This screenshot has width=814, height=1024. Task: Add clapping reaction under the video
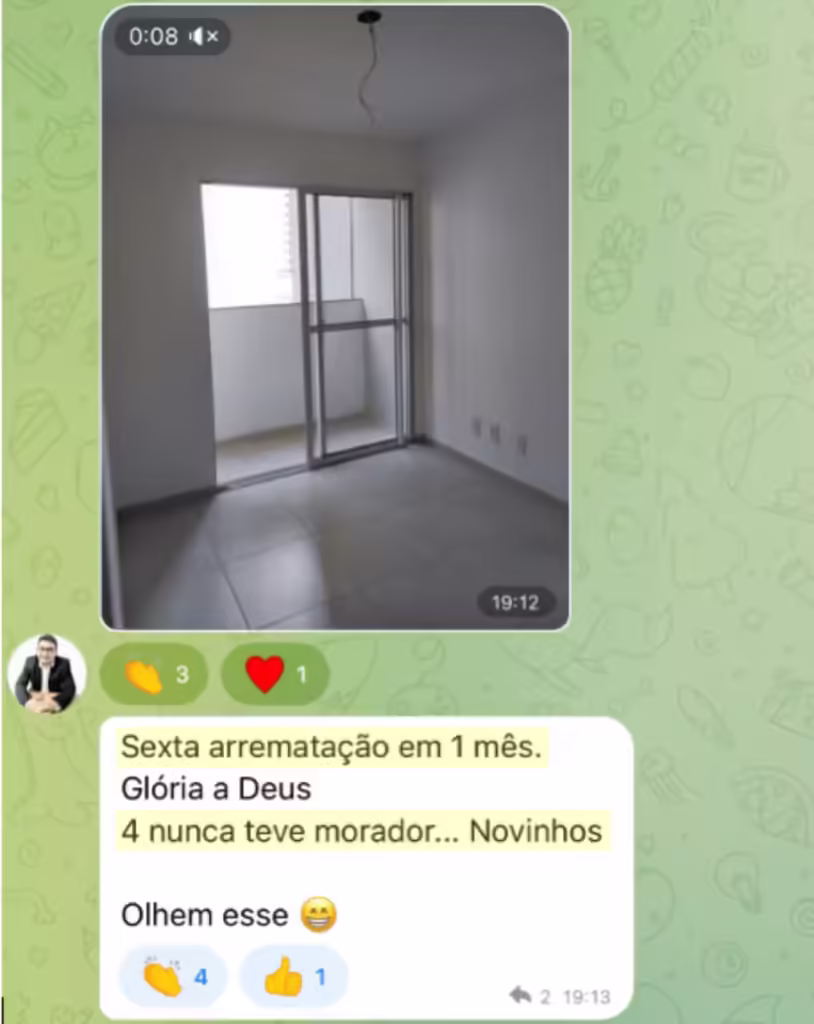[153, 675]
